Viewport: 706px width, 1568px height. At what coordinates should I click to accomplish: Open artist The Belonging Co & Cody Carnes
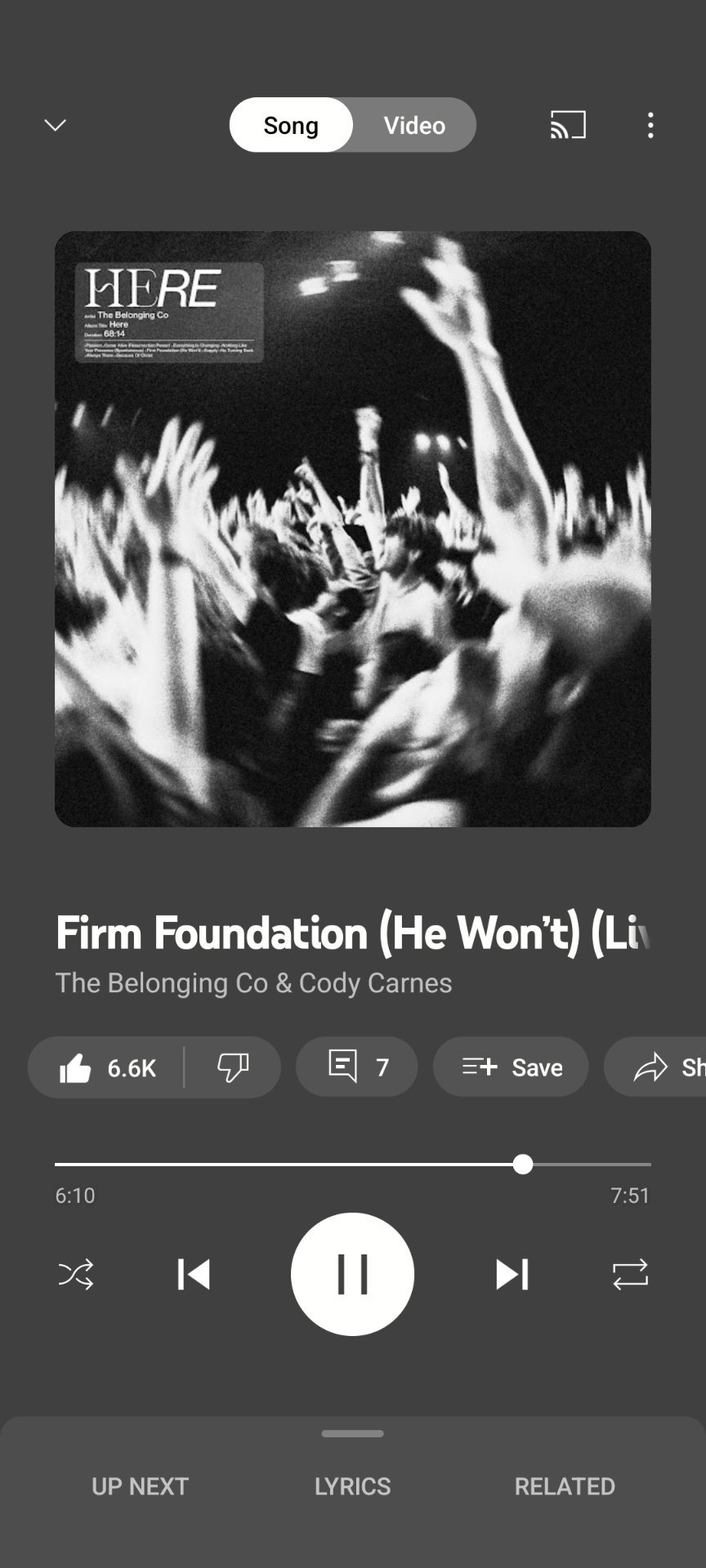pos(253,982)
